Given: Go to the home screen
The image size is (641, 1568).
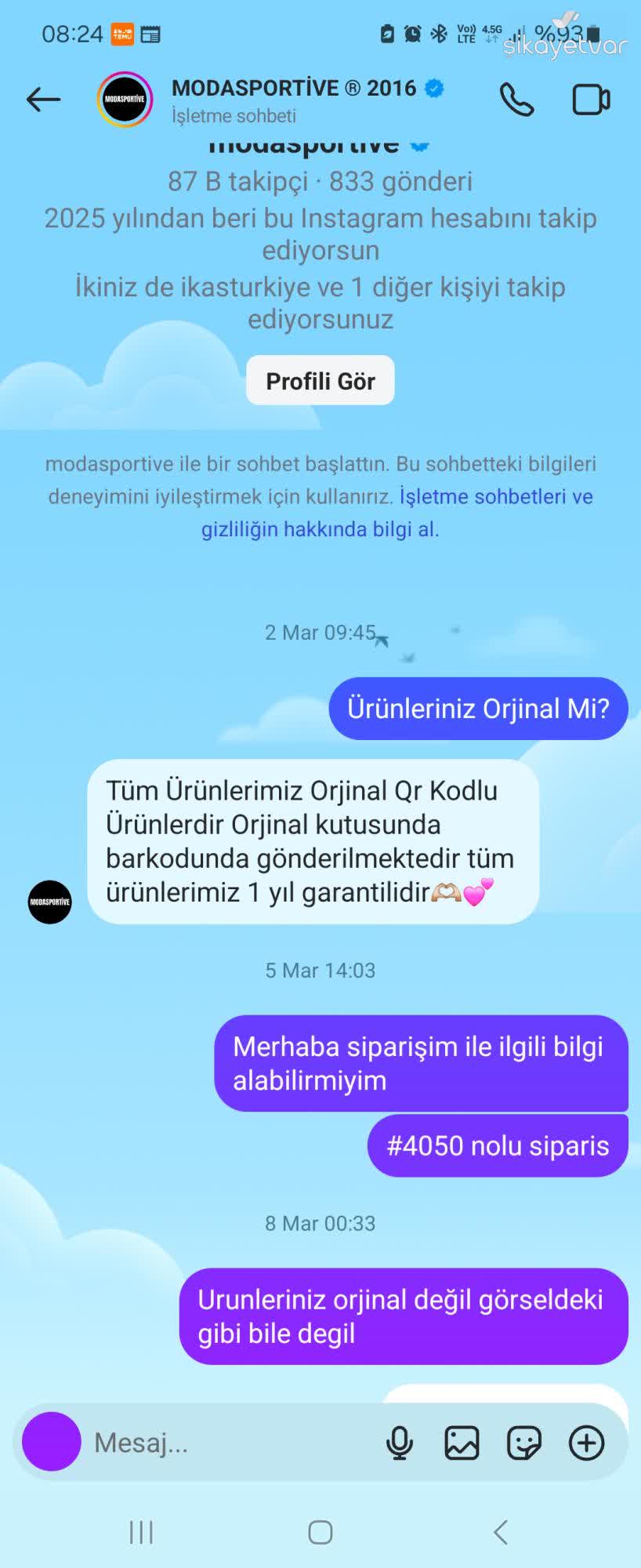Looking at the screenshot, I should click(x=320, y=1532).
